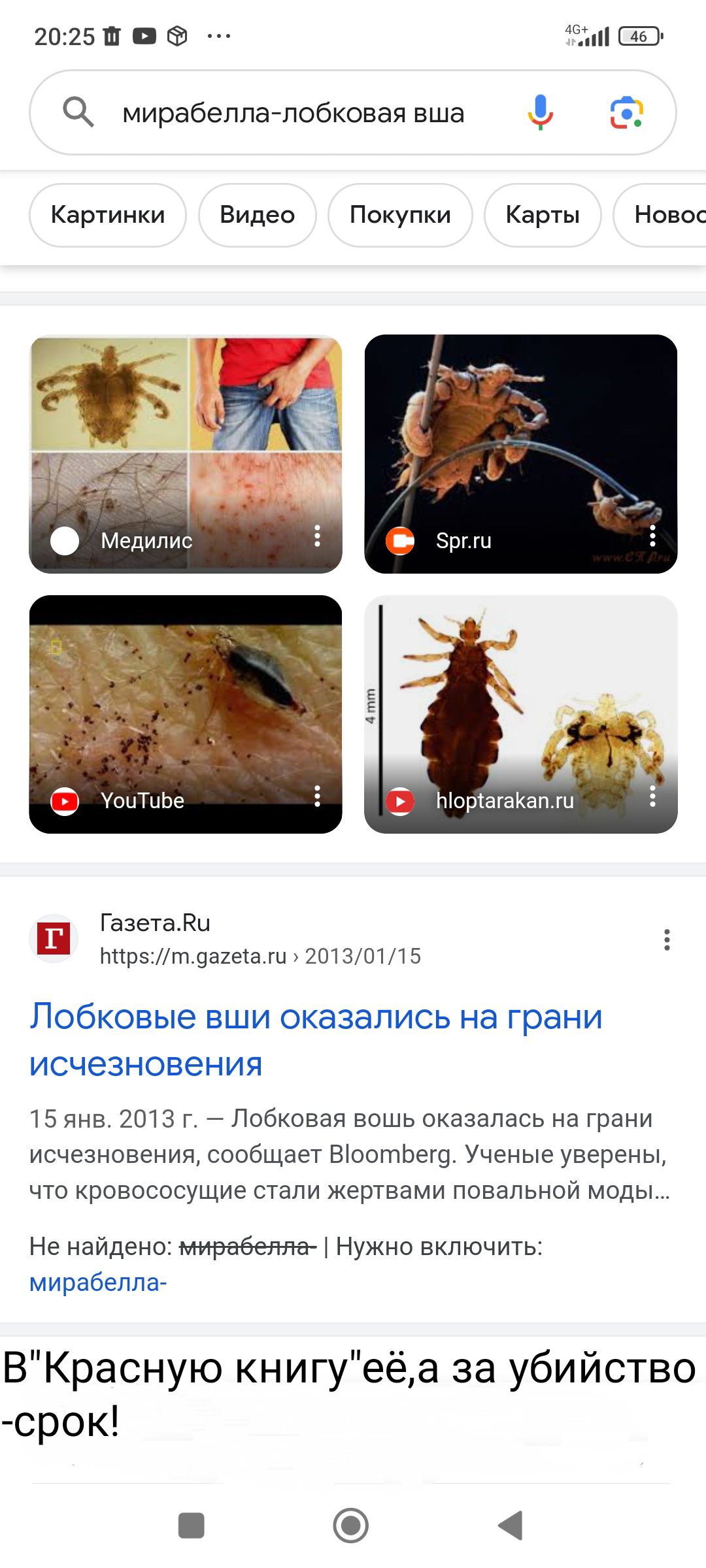
Task: Go to the home screen
Action: pos(351,1526)
